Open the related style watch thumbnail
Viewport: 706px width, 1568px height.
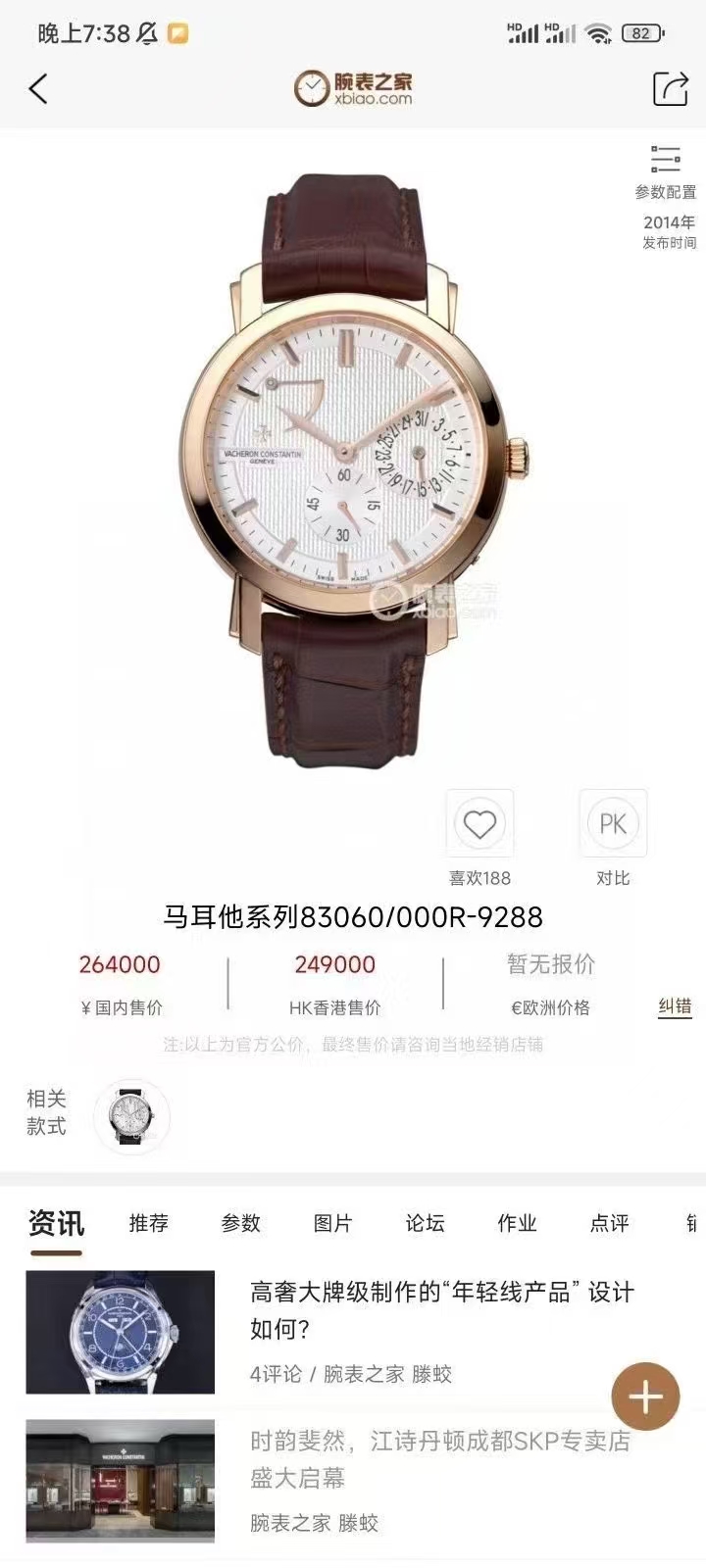132,1115
